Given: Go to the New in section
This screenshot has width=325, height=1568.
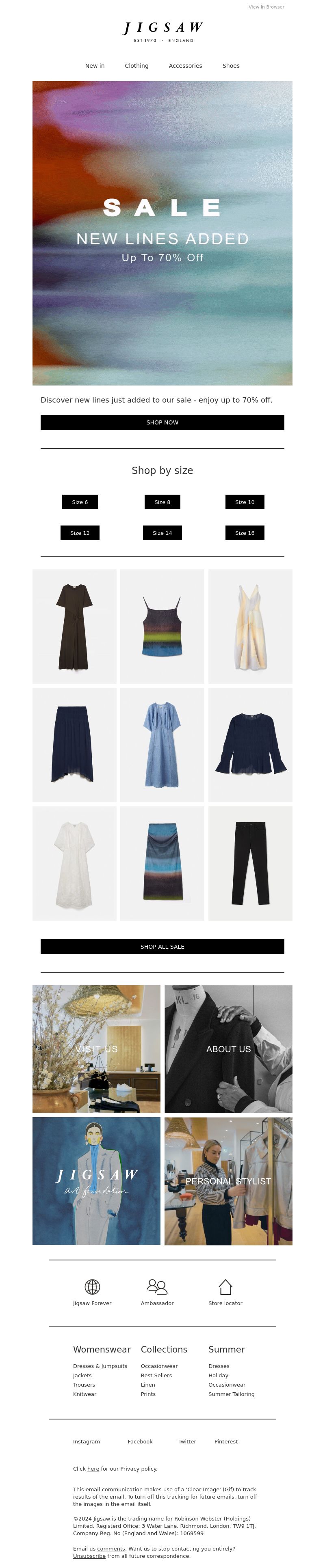Looking at the screenshot, I should click(95, 66).
